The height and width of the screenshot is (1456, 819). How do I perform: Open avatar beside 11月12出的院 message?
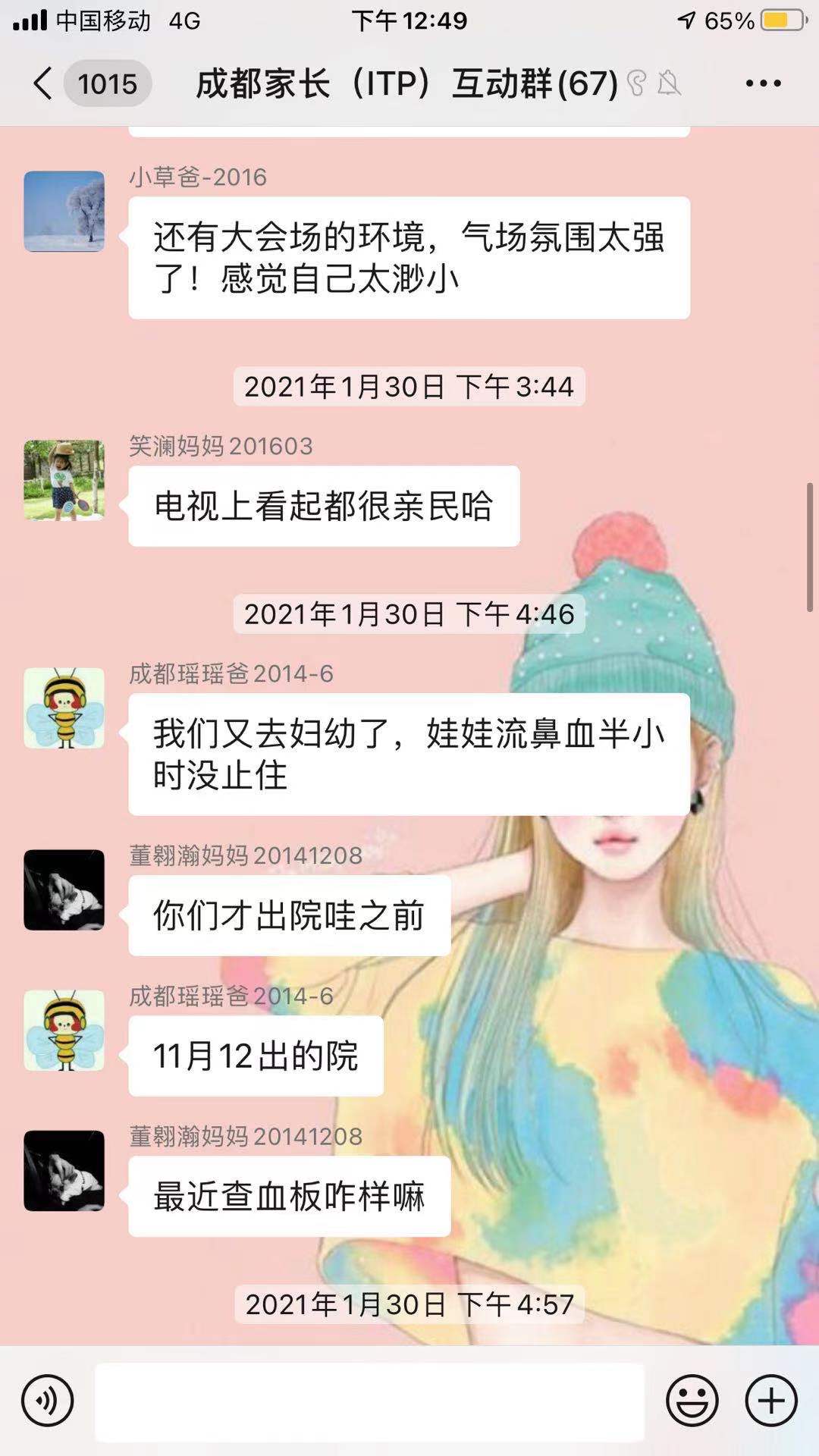pos(64,1030)
